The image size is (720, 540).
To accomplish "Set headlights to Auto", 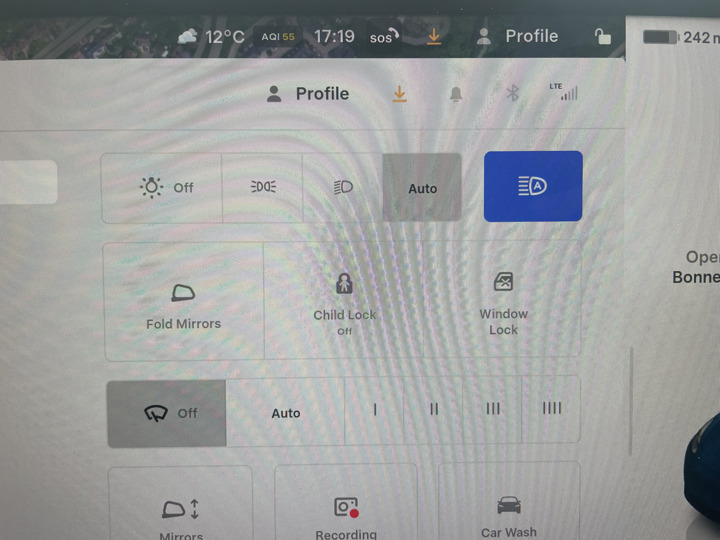I will (x=422, y=188).
